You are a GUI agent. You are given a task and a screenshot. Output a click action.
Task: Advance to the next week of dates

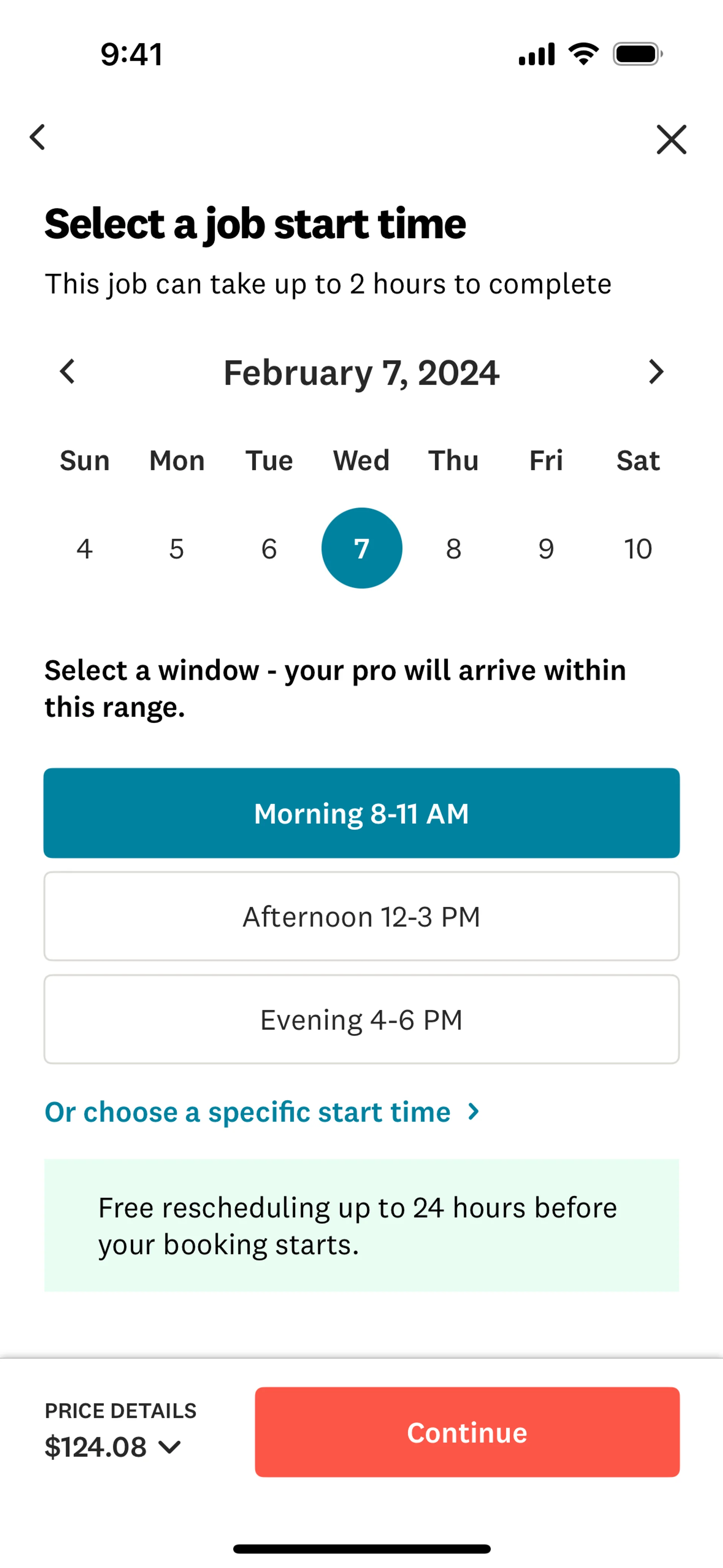(x=656, y=371)
